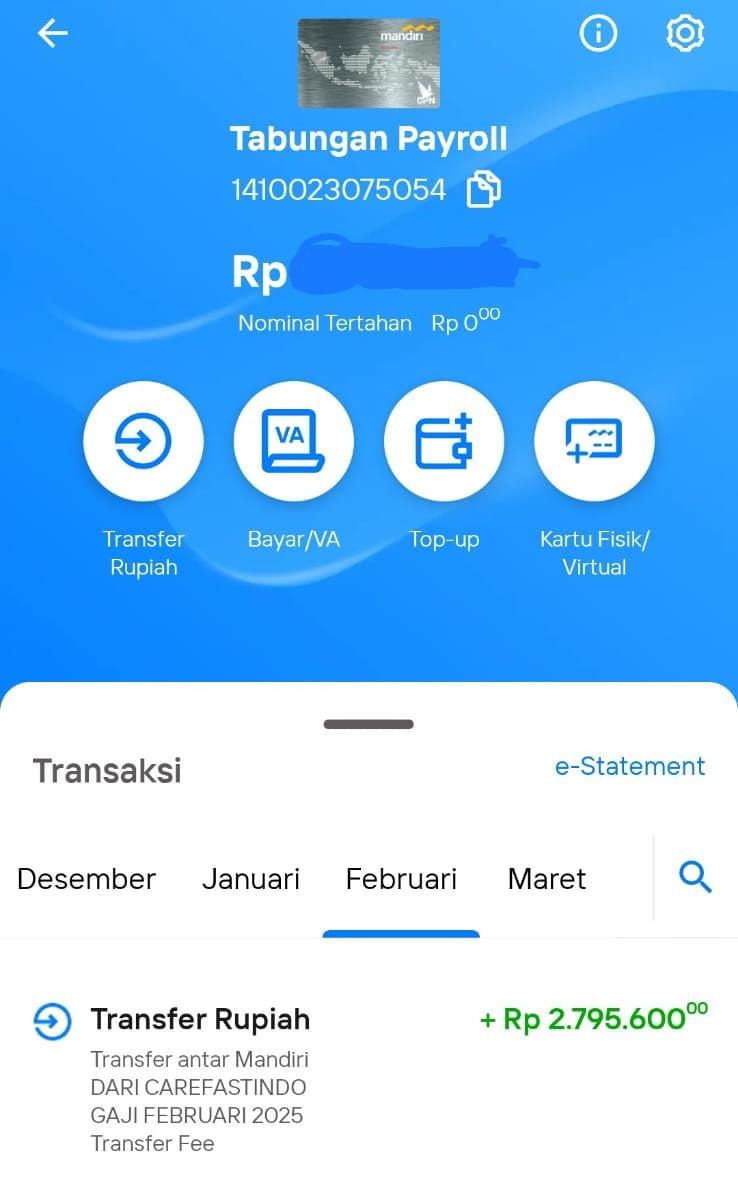Tap the transaction sheet drag handle
The image size is (738, 1183).
pos(368,724)
